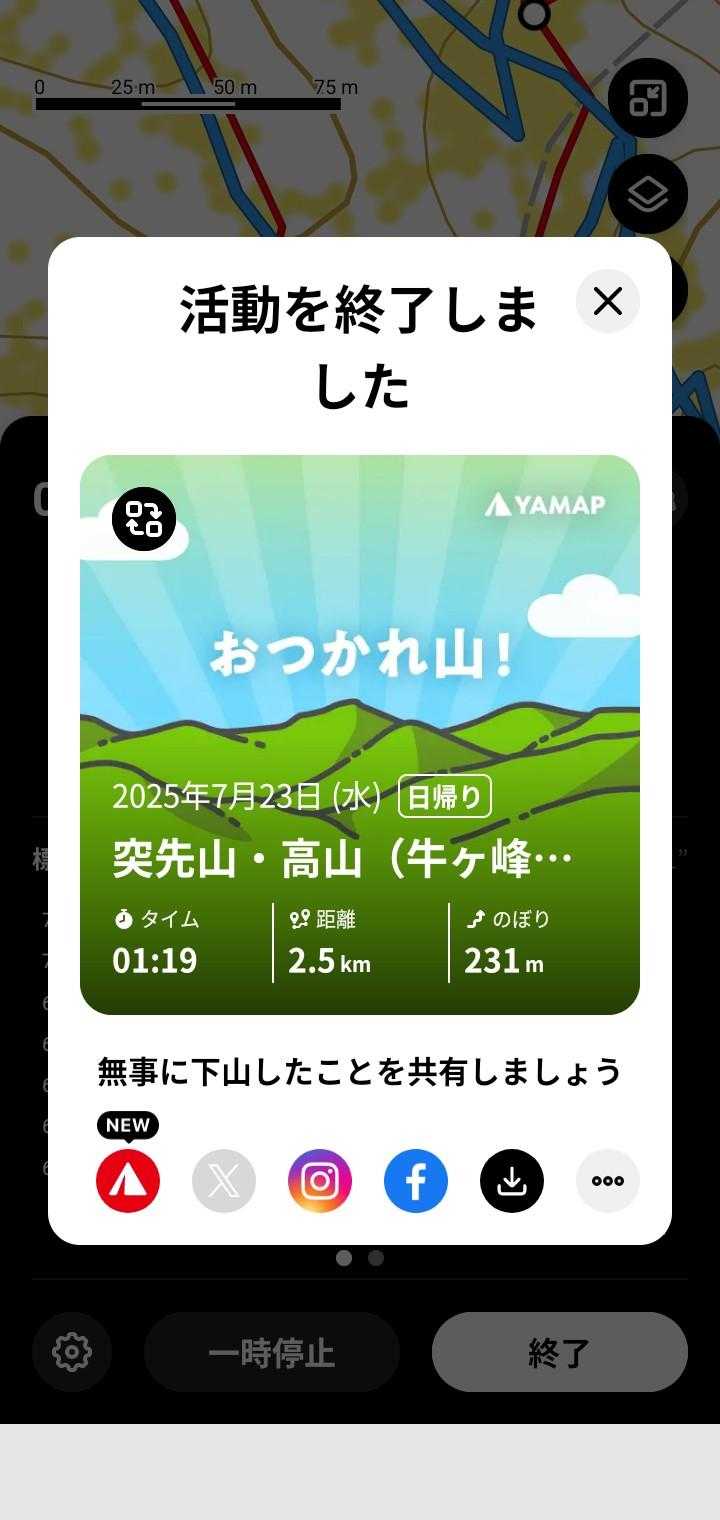Download the activity image
Screen dimensions: 720x1520
coord(512,1181)
